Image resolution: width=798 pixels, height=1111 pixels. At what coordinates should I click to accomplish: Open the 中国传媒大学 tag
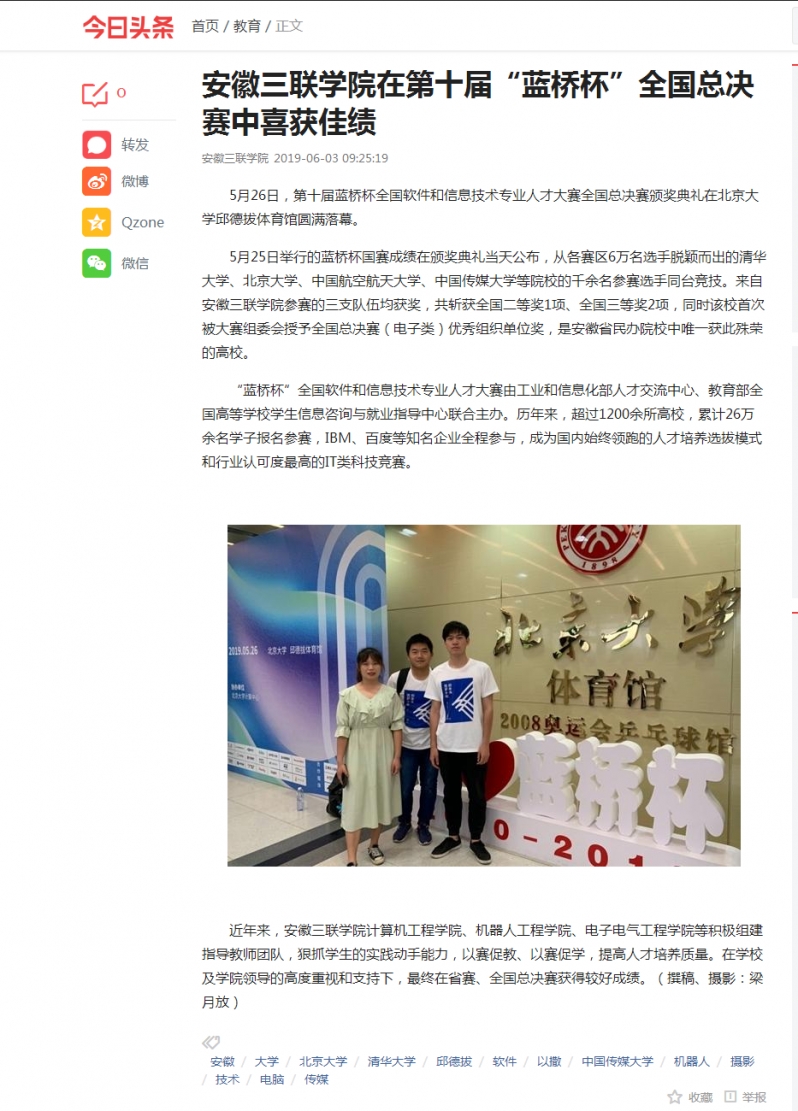tap(617, 1061)
